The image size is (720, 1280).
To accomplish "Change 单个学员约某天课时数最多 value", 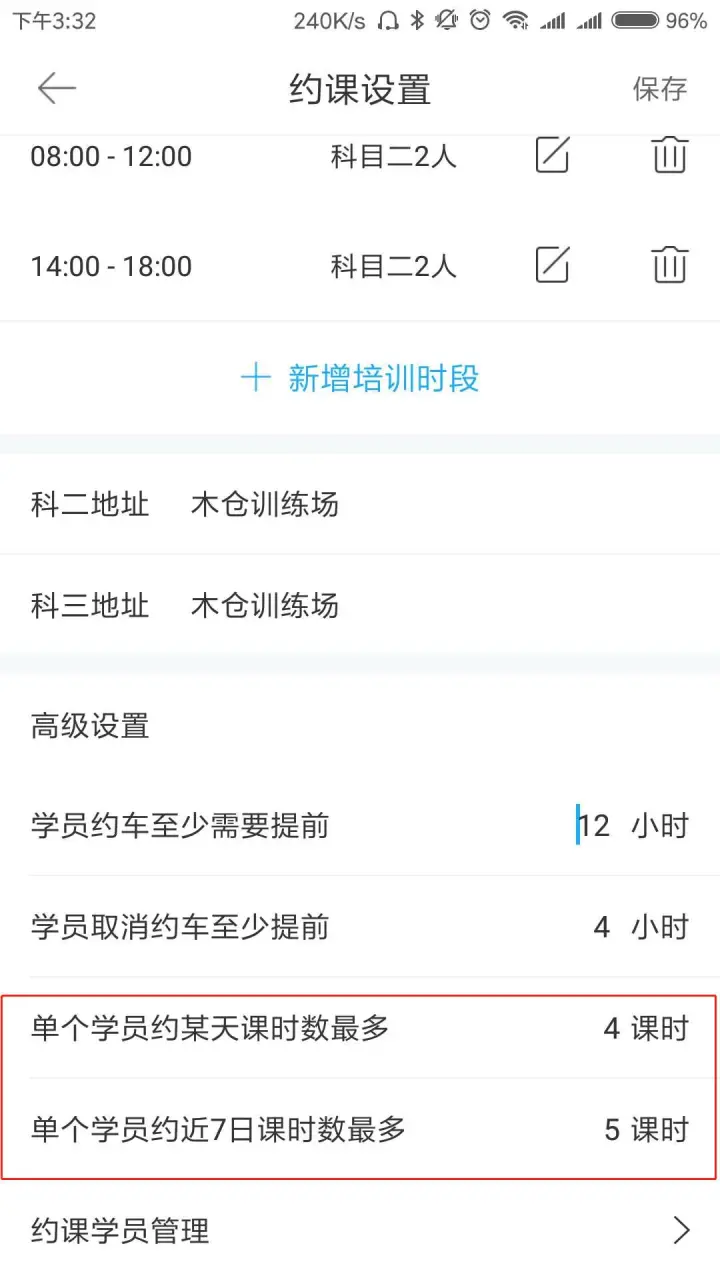I will (x=611, y=1028).
